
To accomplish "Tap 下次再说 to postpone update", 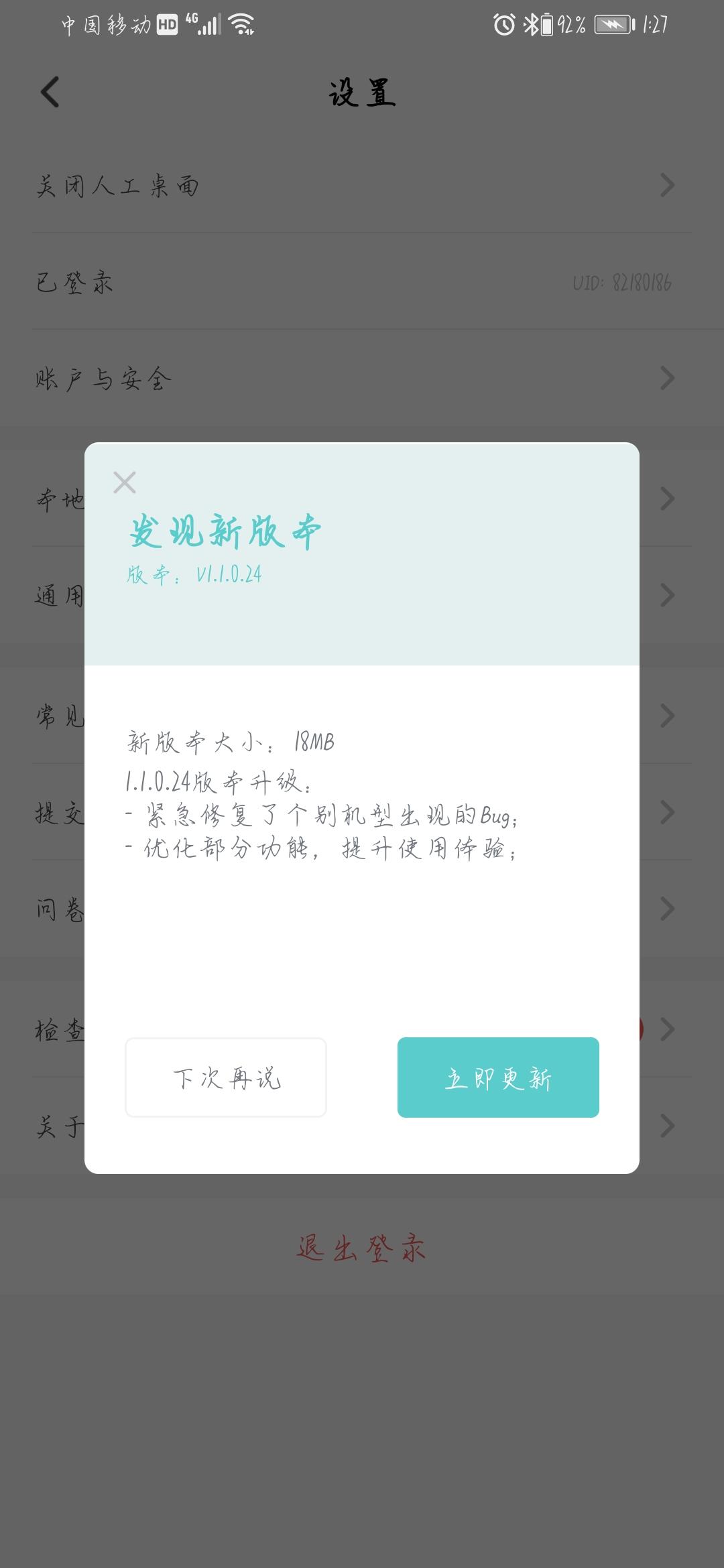I will 227,1077.
